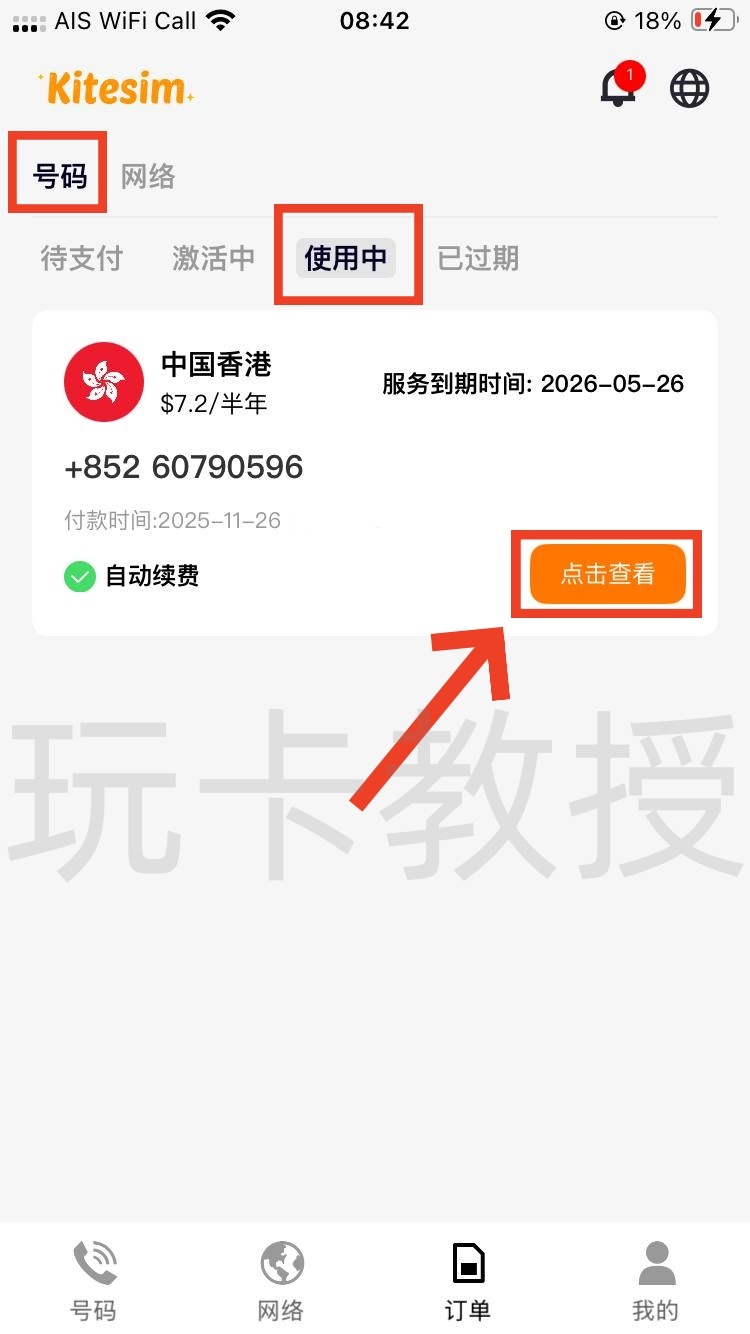Viewport: 750px width, 1334px height.
Task: Select the 使用中 filter
Action: pos(346,258)
